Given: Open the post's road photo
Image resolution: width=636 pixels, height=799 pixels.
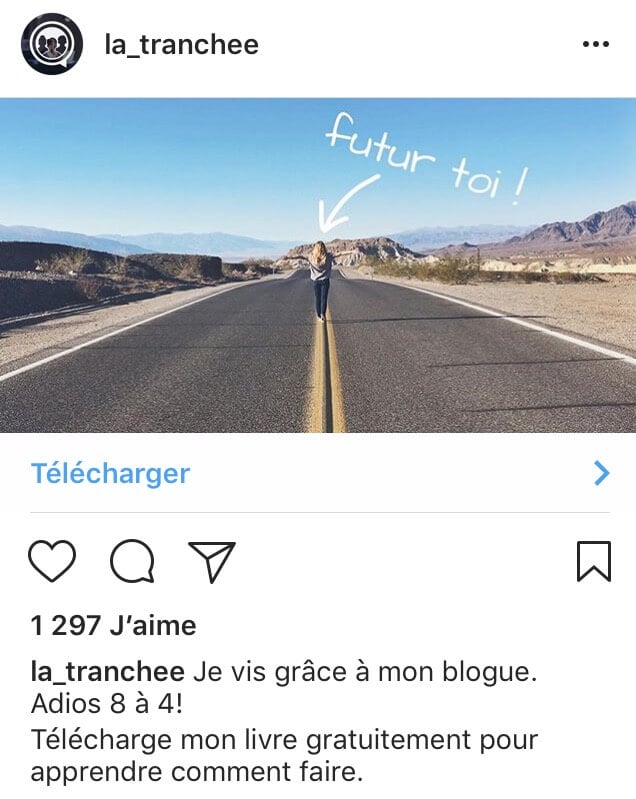Looking at the screenshot, I should pos(318,265).
